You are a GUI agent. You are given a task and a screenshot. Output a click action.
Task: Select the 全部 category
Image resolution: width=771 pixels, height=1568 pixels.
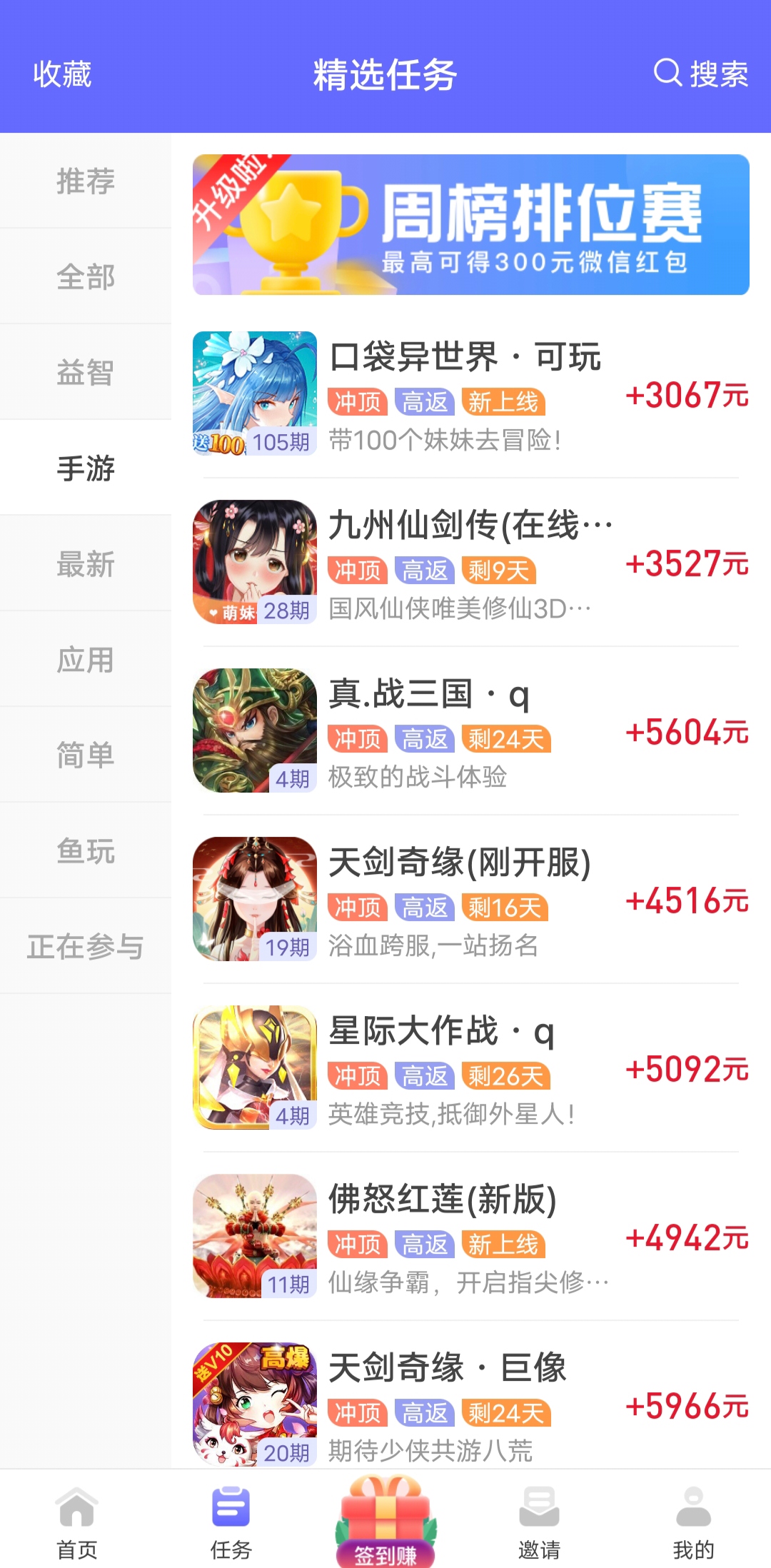(x=86, y=276)
